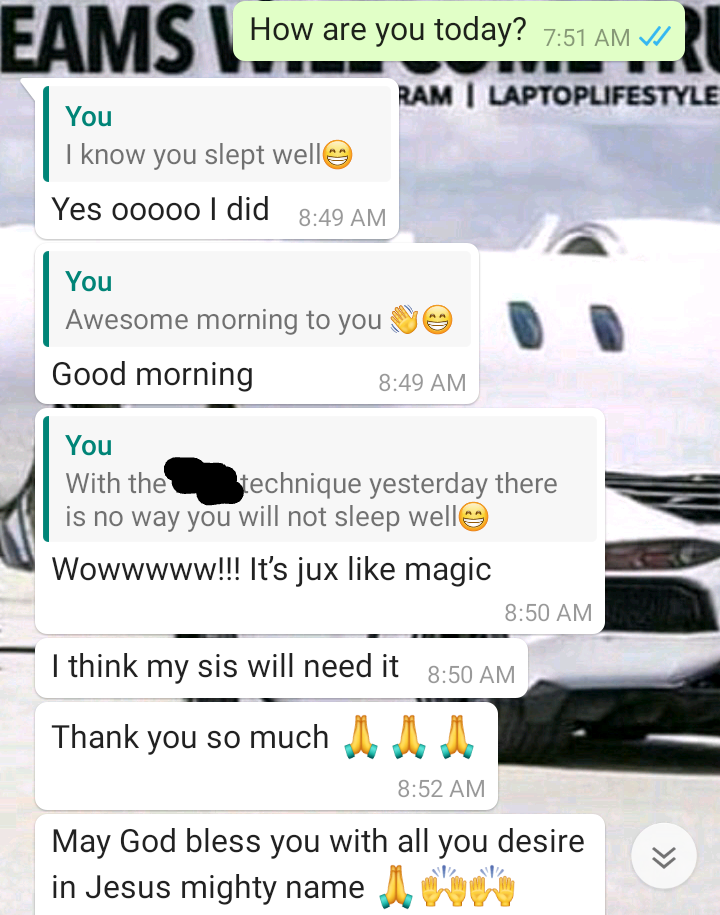The image size is (720, 915).
Task: Jump to the quoted "Awesome morning to you" message
Action: pos(257,300)
